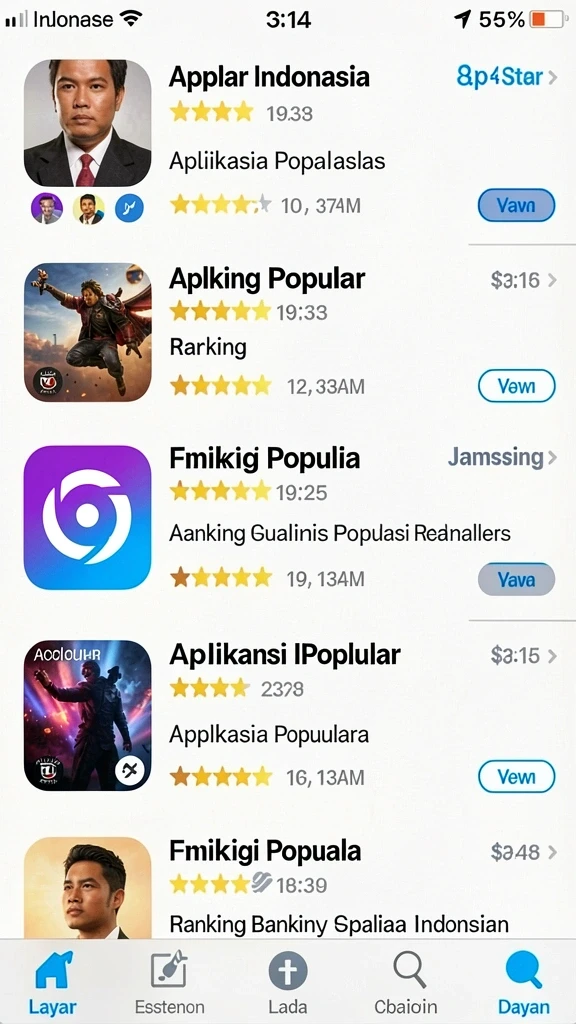Switch to the Cbaioin search tab
This screenshot has height=1024, width=576.
point(406,982)
